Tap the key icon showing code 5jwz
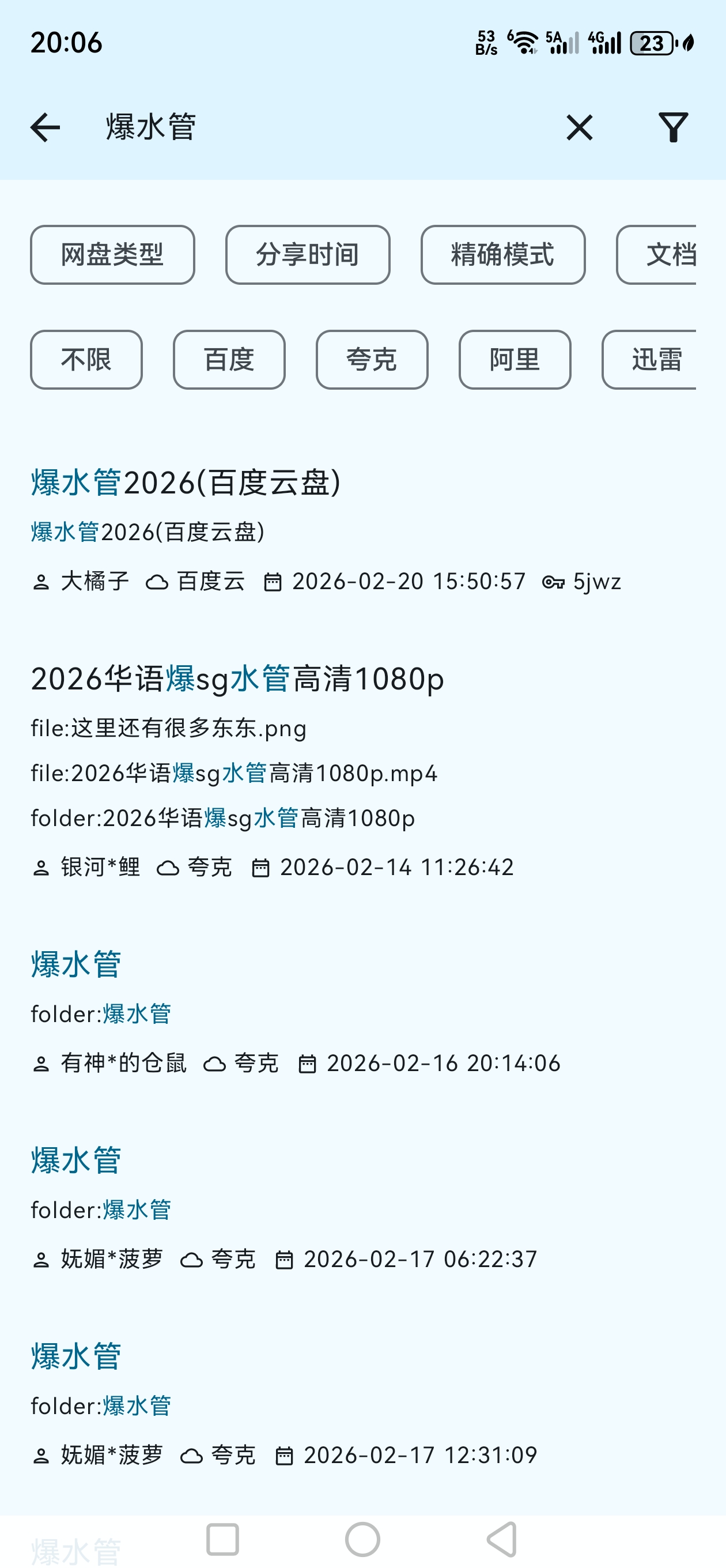726x1568 pixels. pyautogui.click(x=554, y=581)
